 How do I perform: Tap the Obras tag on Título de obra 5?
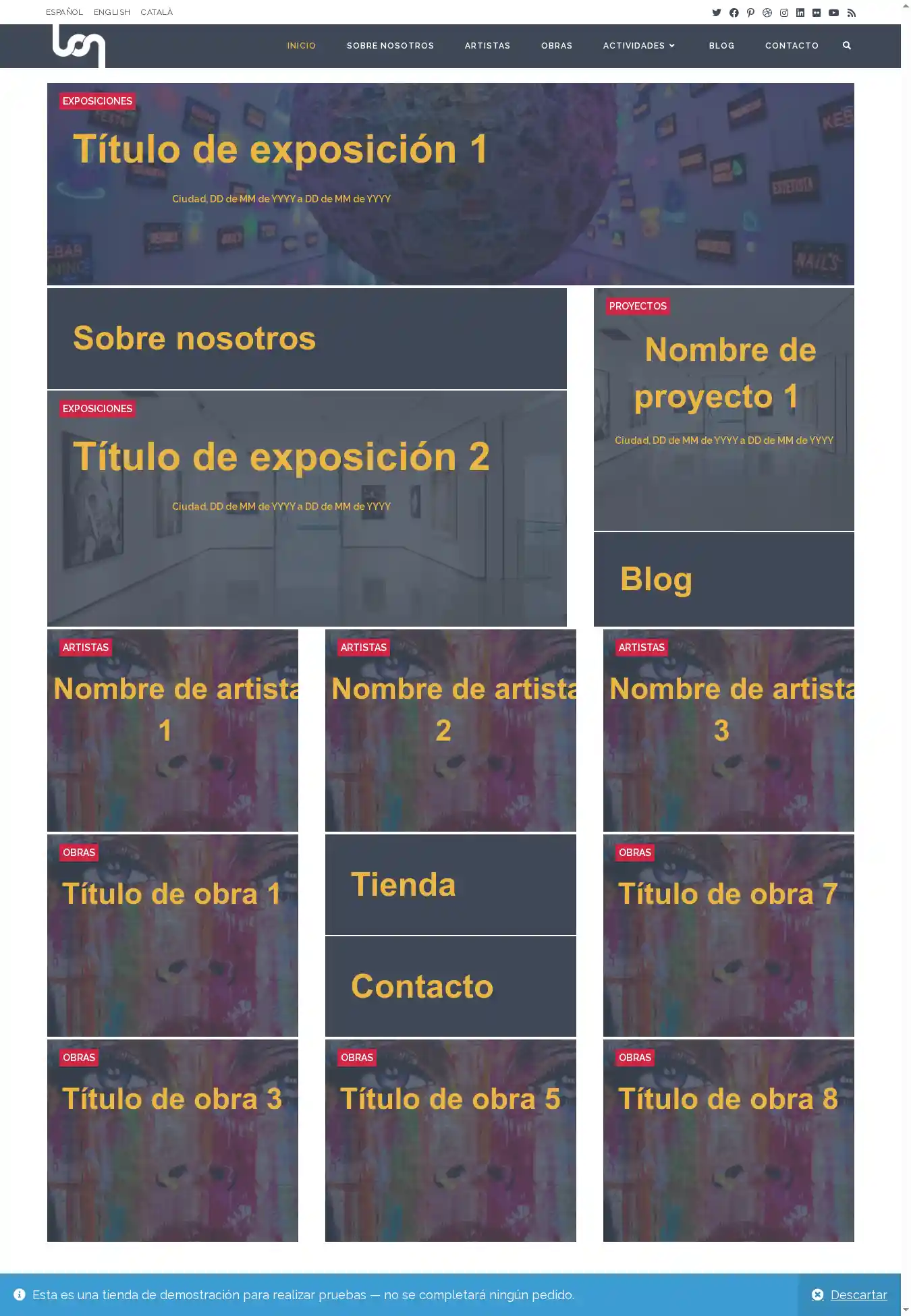pyautogui.click(x=357, y=1058)
